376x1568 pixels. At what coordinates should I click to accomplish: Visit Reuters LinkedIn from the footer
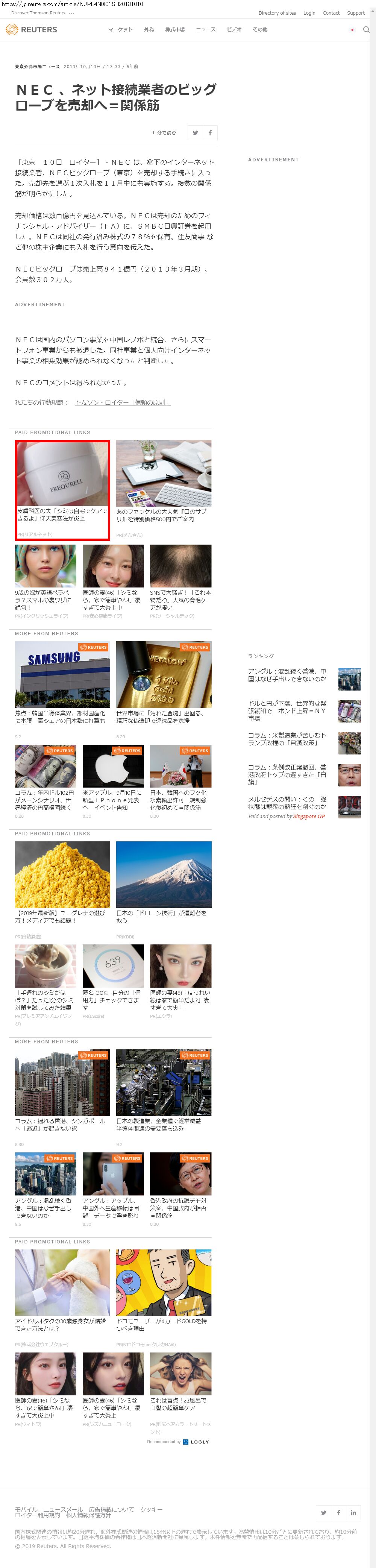[x=353, y=1512]
